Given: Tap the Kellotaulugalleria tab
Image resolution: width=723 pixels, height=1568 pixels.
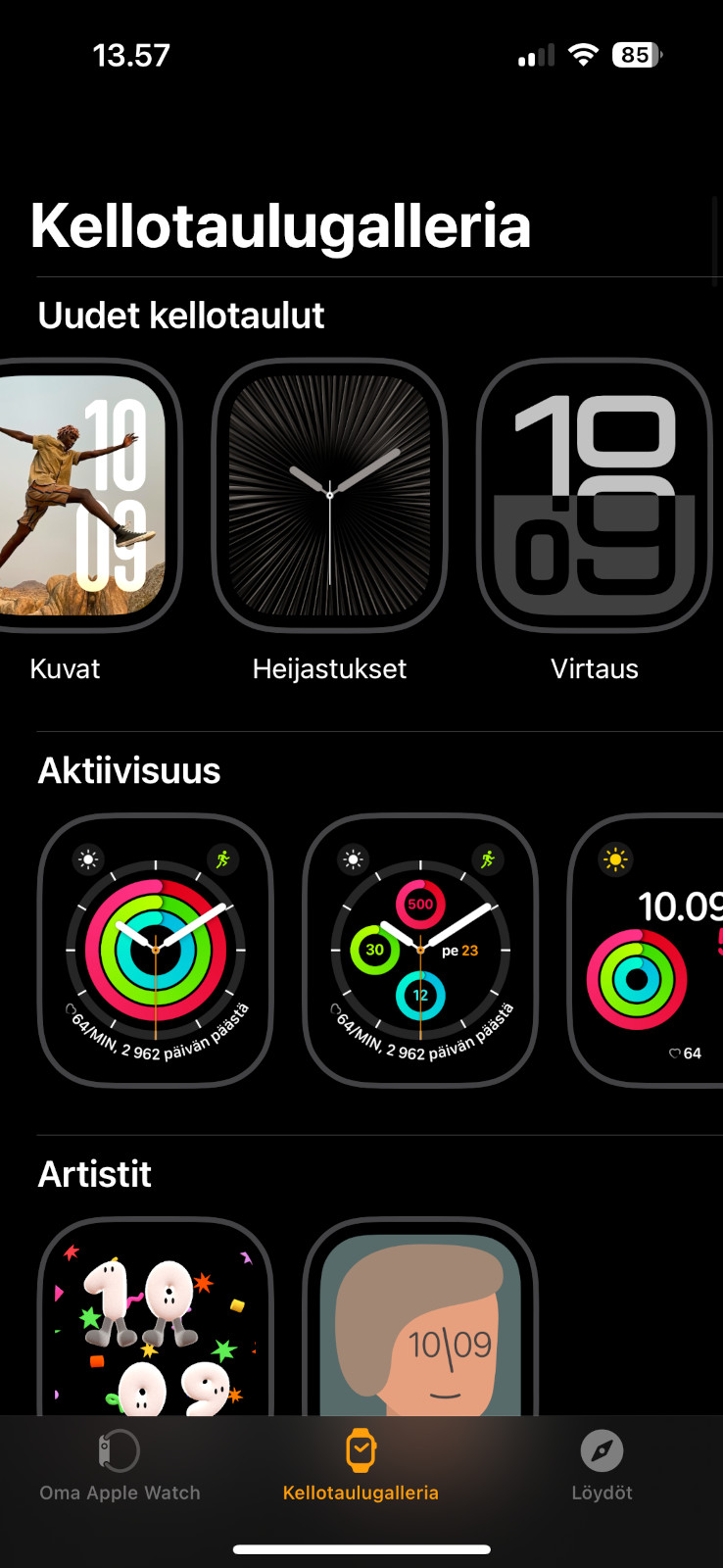Looking at the screenshot, I should click(x=361, y=1467).
